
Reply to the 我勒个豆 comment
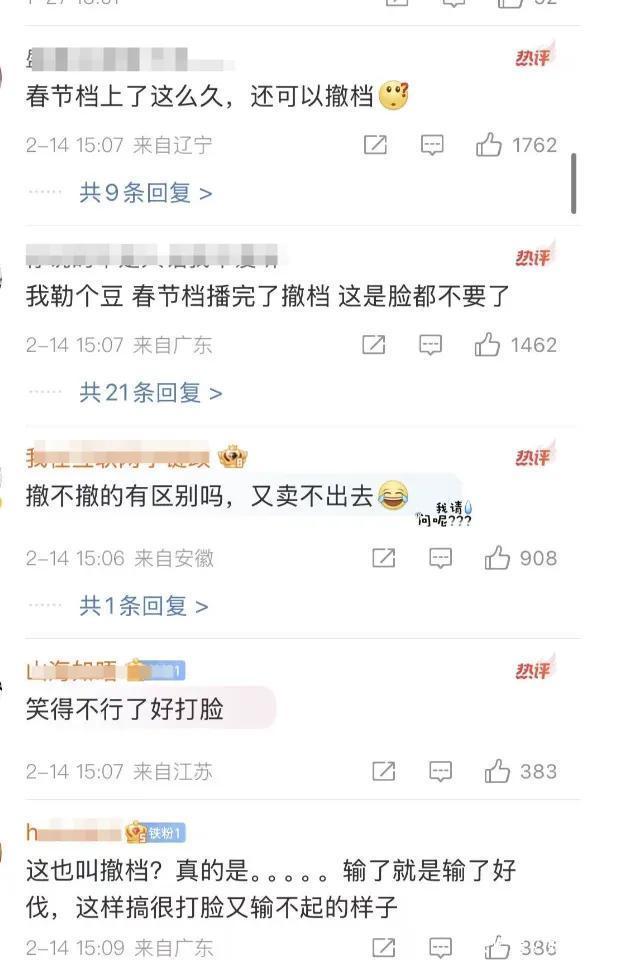[x=430, y=345]
